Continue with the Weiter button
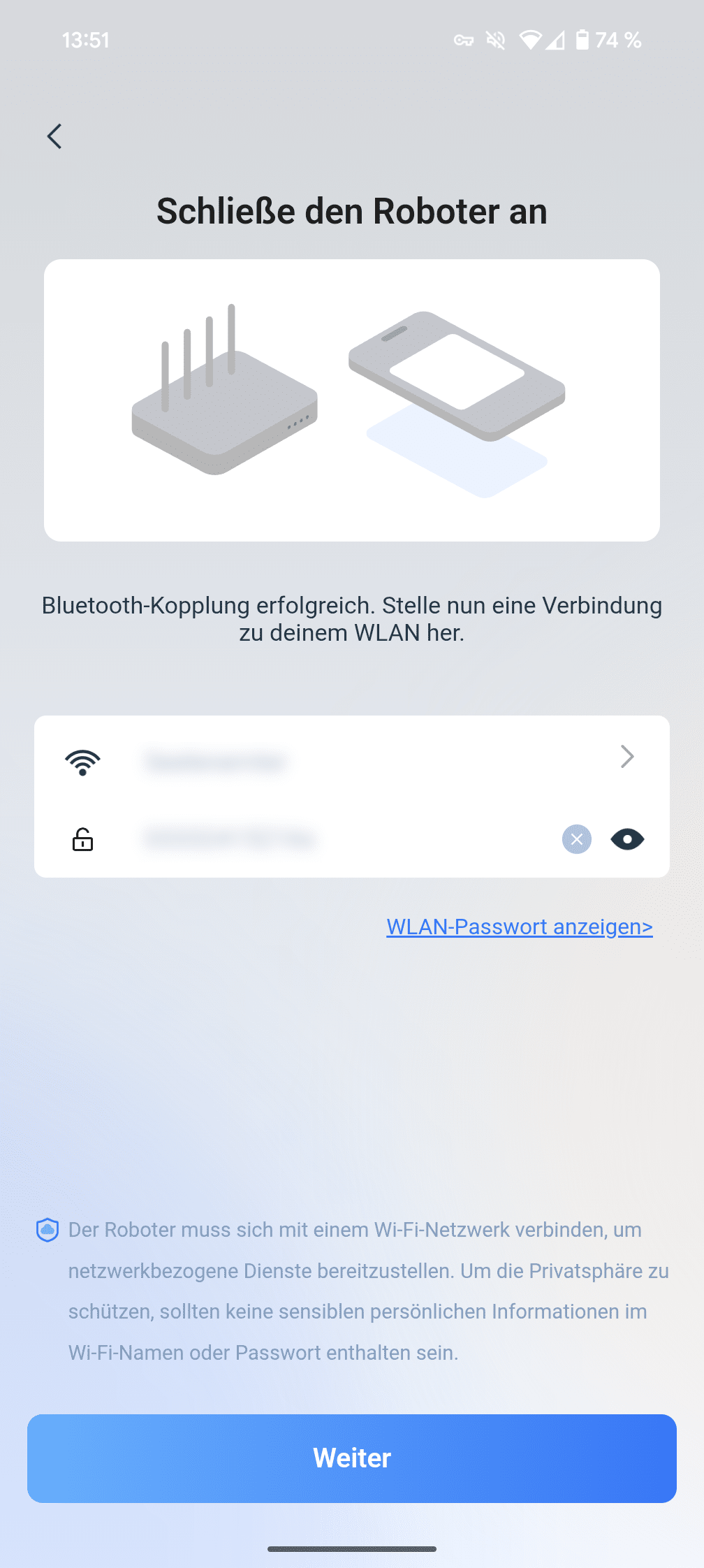Screen dimensions: 704x1568 (352, 1458)
